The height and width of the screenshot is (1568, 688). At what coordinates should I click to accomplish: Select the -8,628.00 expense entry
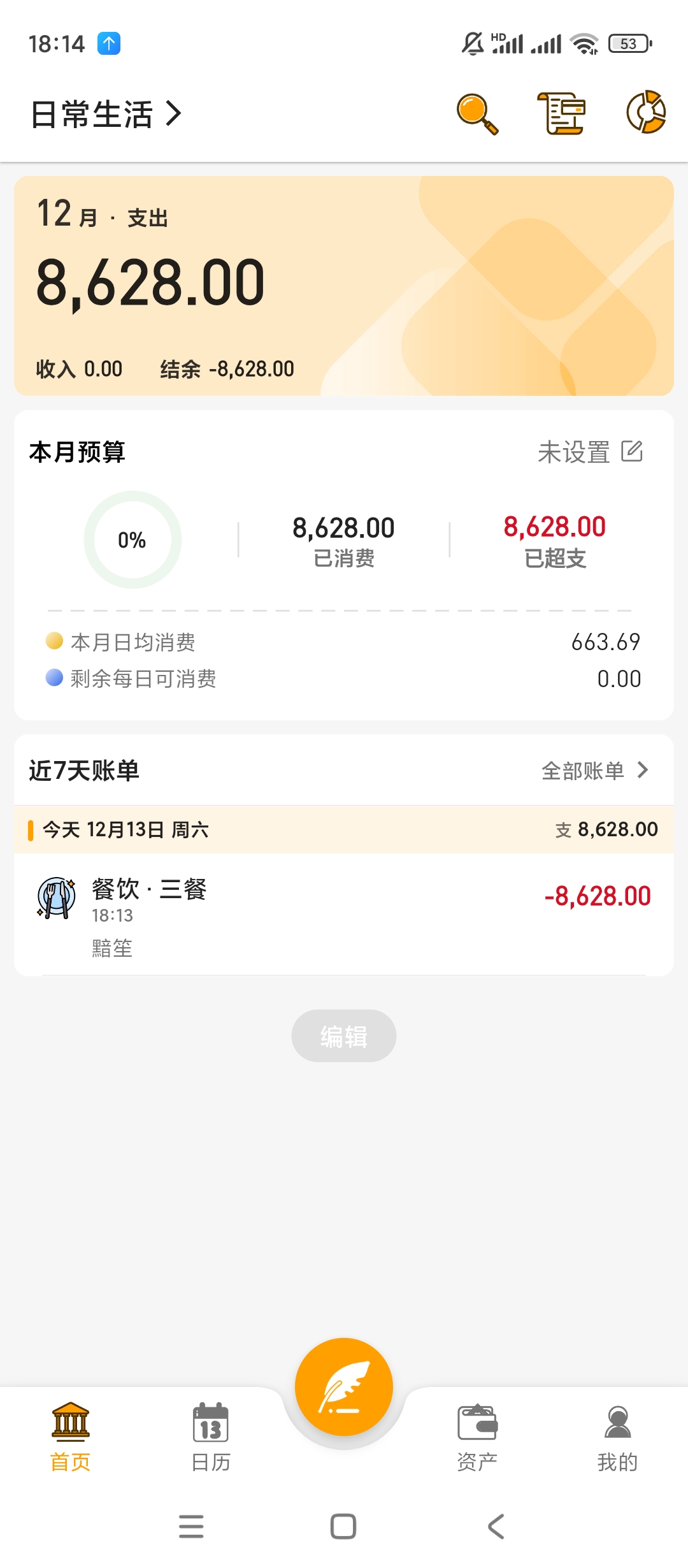(x=598, y=896)
